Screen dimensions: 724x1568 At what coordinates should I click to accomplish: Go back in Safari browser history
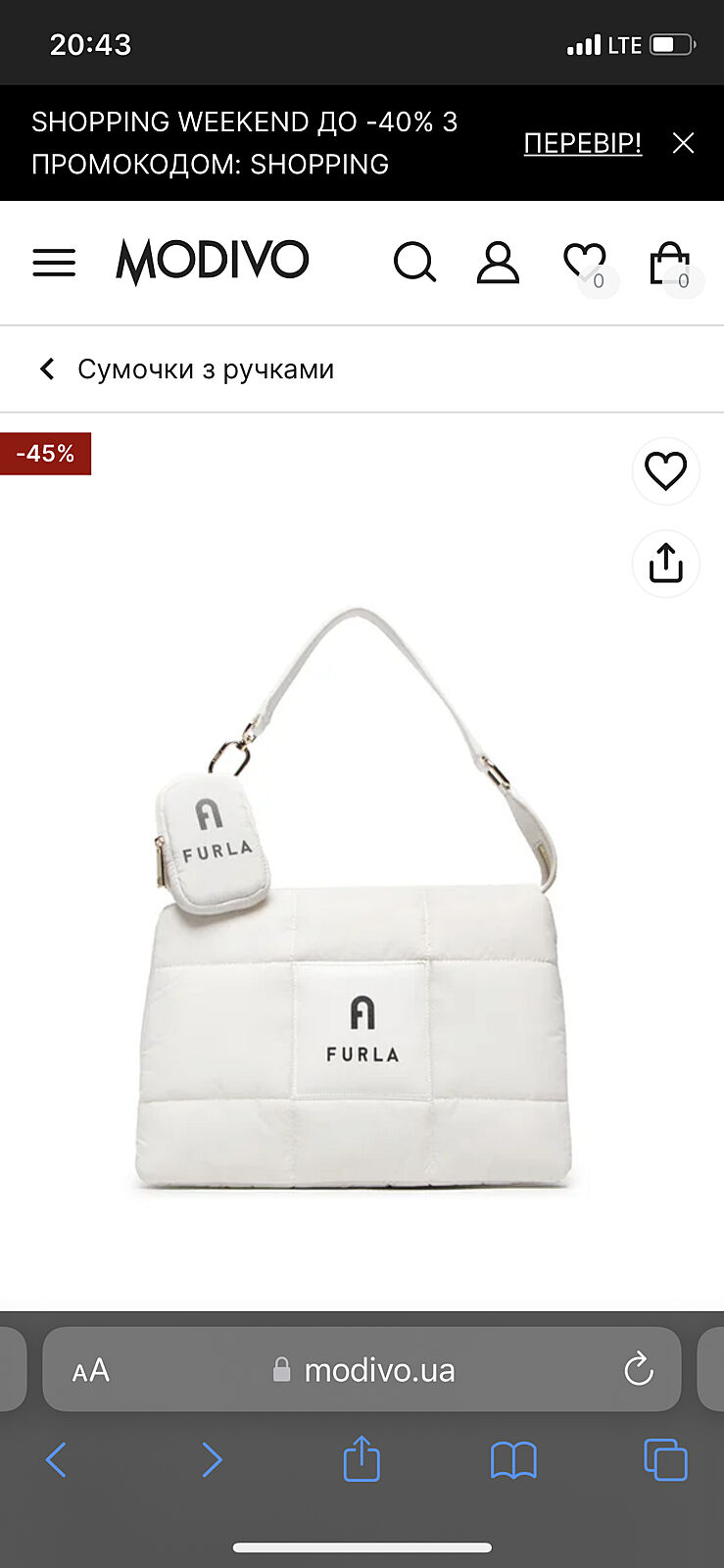coord(56,1460)
